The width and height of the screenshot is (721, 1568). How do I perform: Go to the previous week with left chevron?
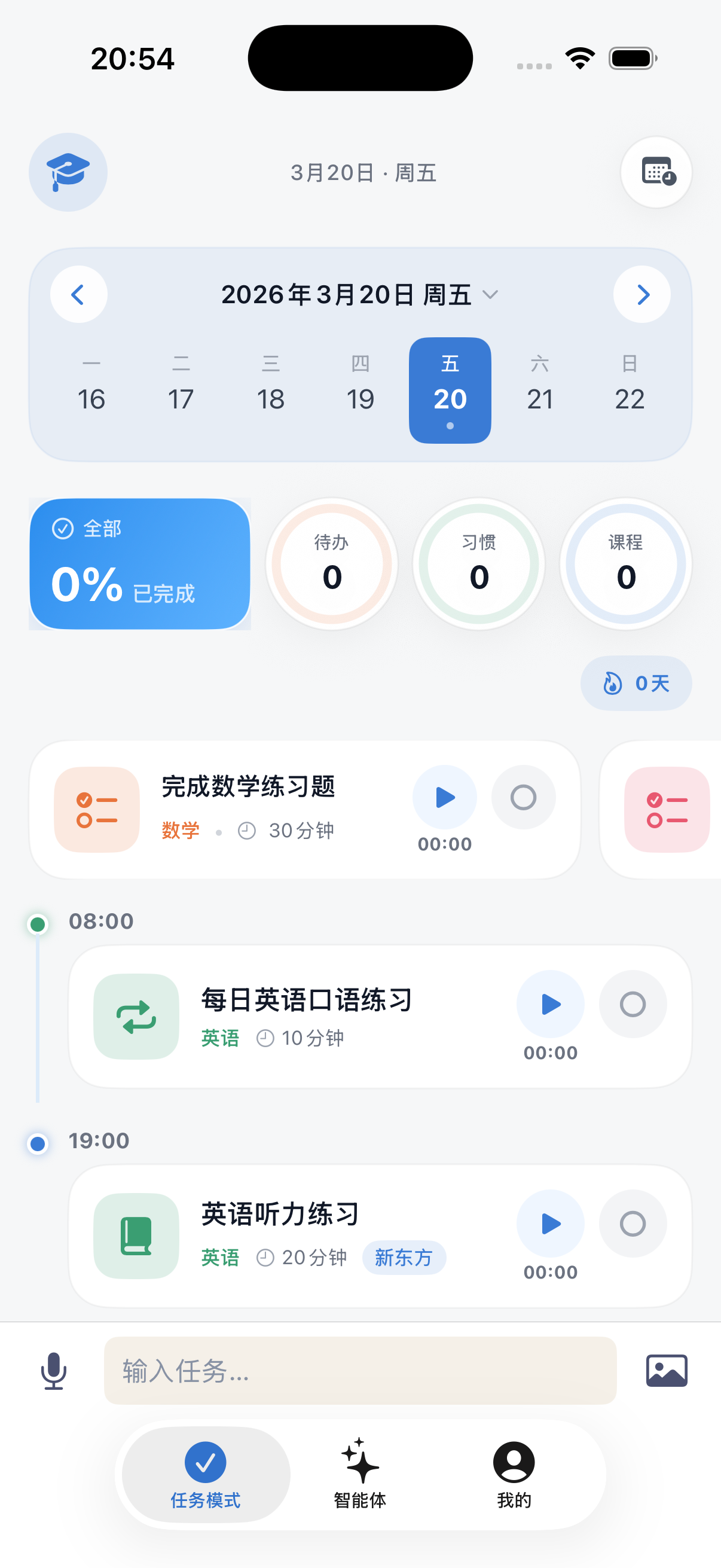click(78, 295)
